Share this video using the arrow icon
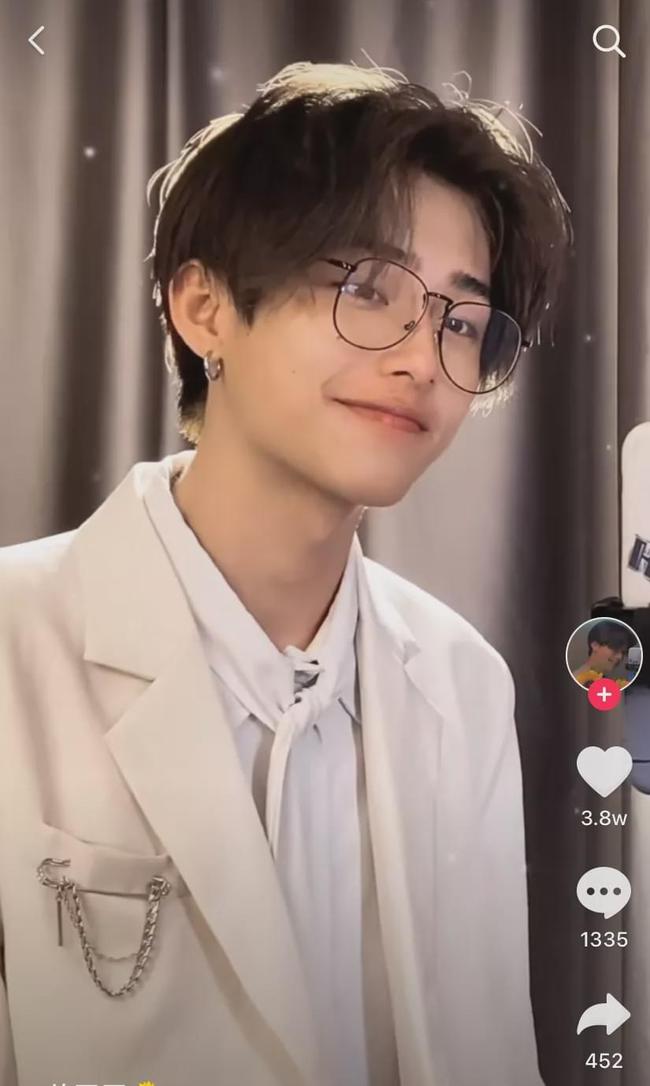Screen dimensions: 650x1086 click(x=603, y=1016)
